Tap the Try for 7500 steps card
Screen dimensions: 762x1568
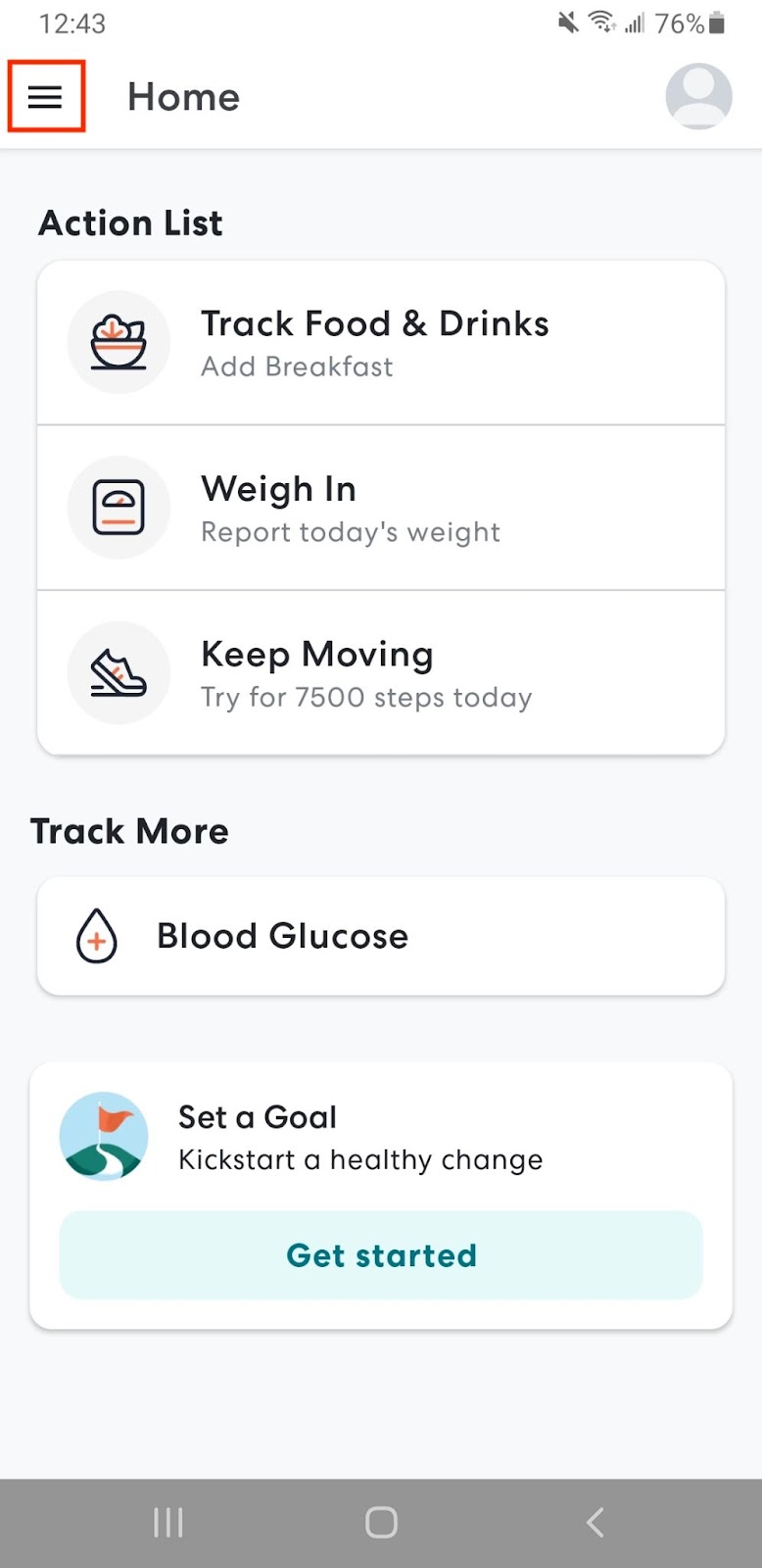381,672
